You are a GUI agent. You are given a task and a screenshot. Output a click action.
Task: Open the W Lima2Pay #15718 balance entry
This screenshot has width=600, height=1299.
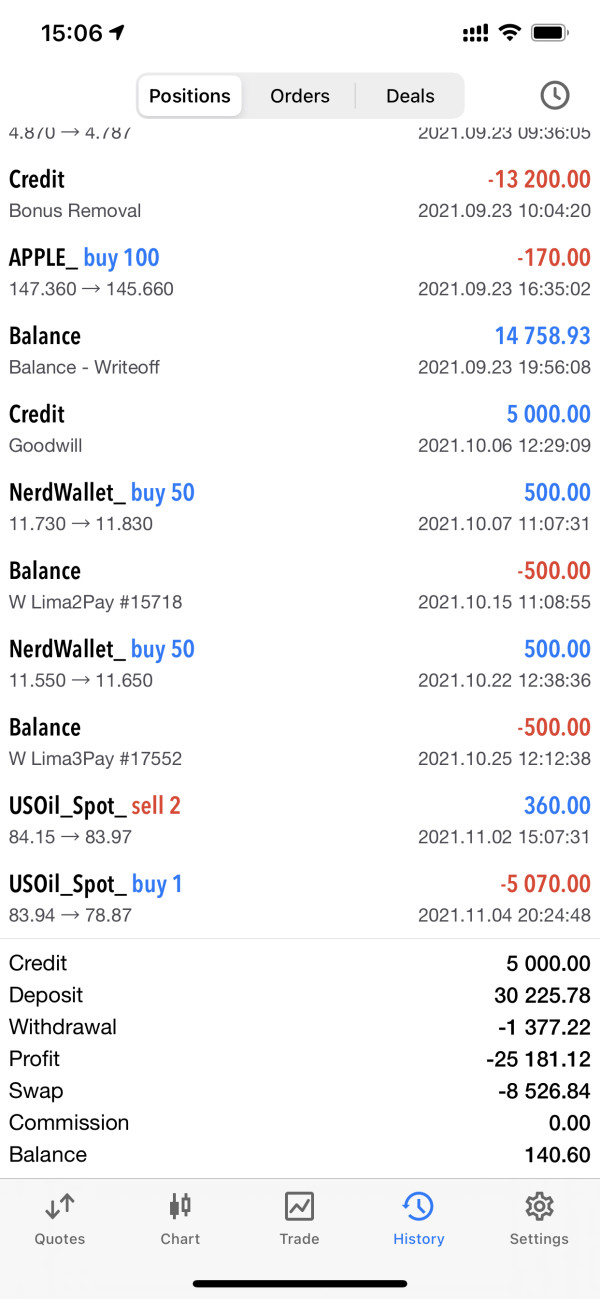click(300, 585)
